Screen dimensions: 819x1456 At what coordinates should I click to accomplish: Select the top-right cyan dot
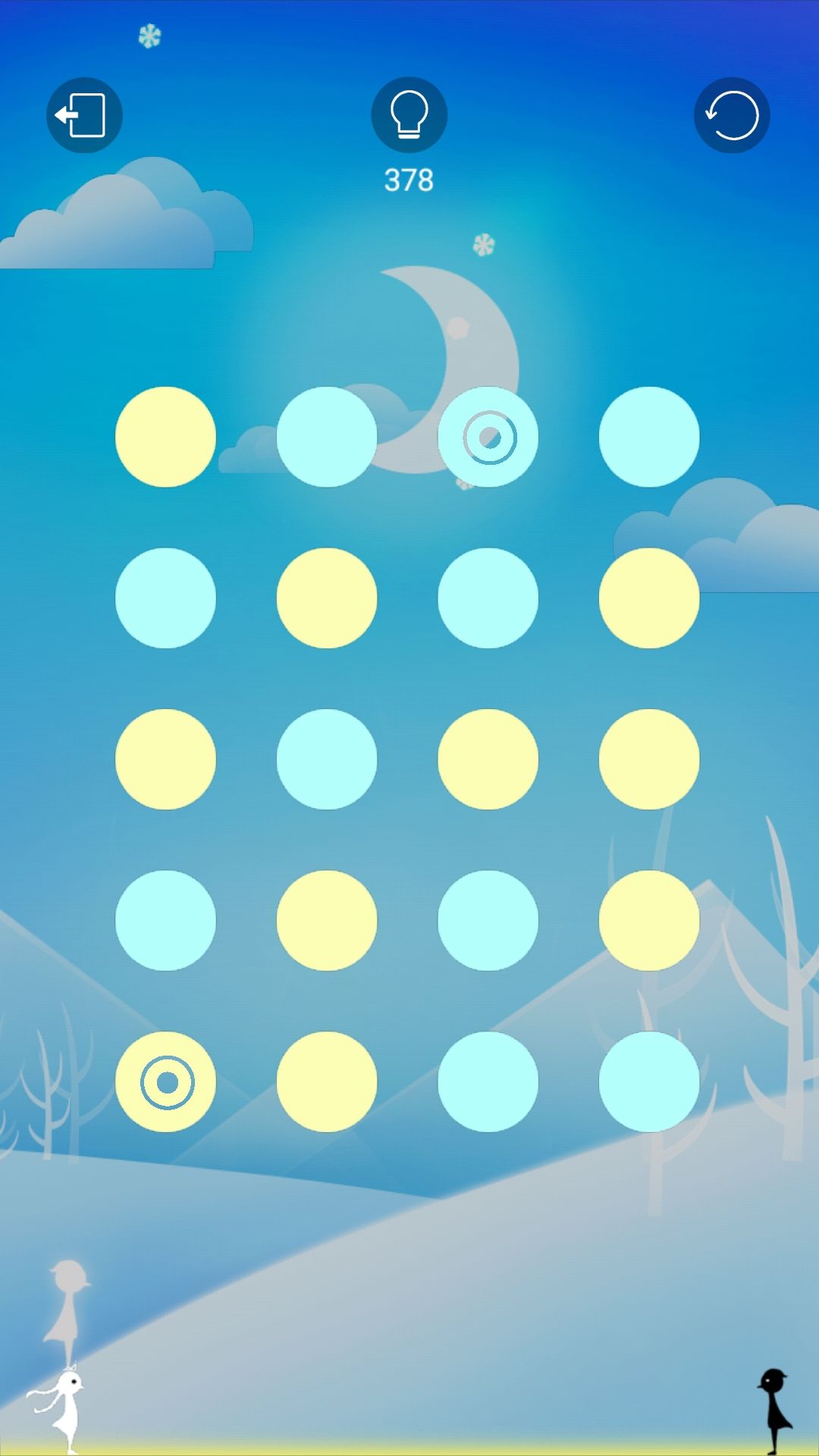point(651,435)
